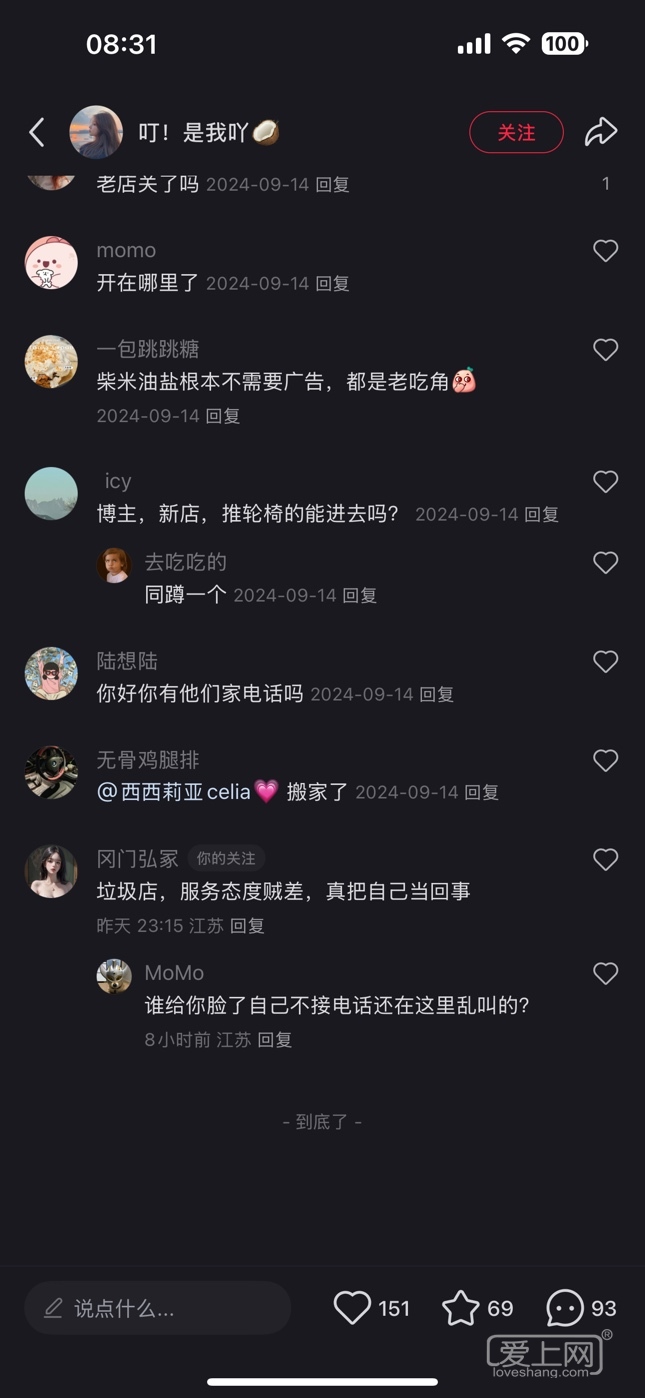
Task: Like 去吃吃的's reply 同蹲一个
Action: click(x=605, y=563)
